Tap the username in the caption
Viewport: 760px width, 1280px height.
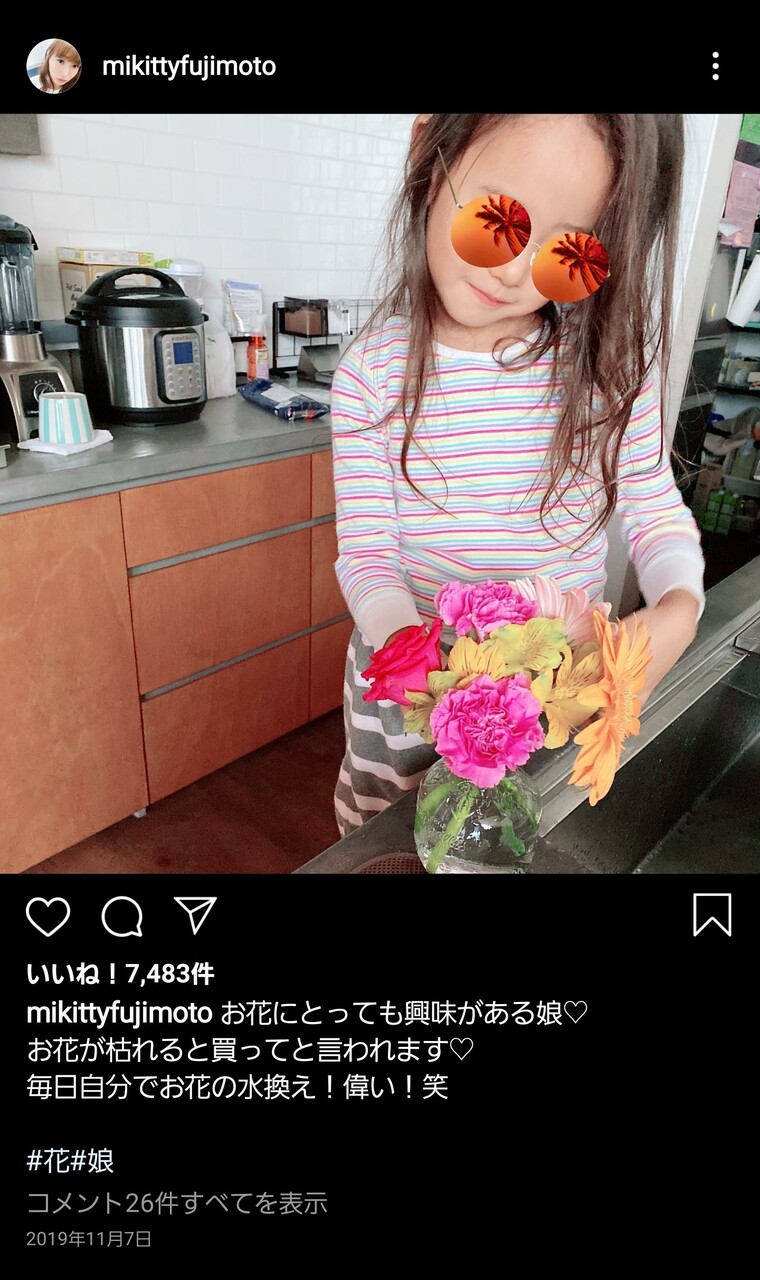[x=119, y=1014]
